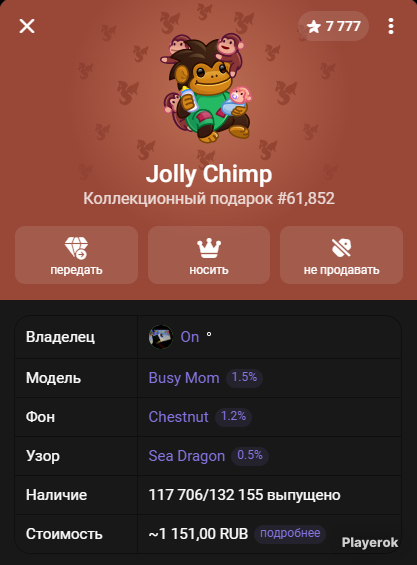Tap the носить button
This screenshot has width=417, height=565.
coord(209,255)
